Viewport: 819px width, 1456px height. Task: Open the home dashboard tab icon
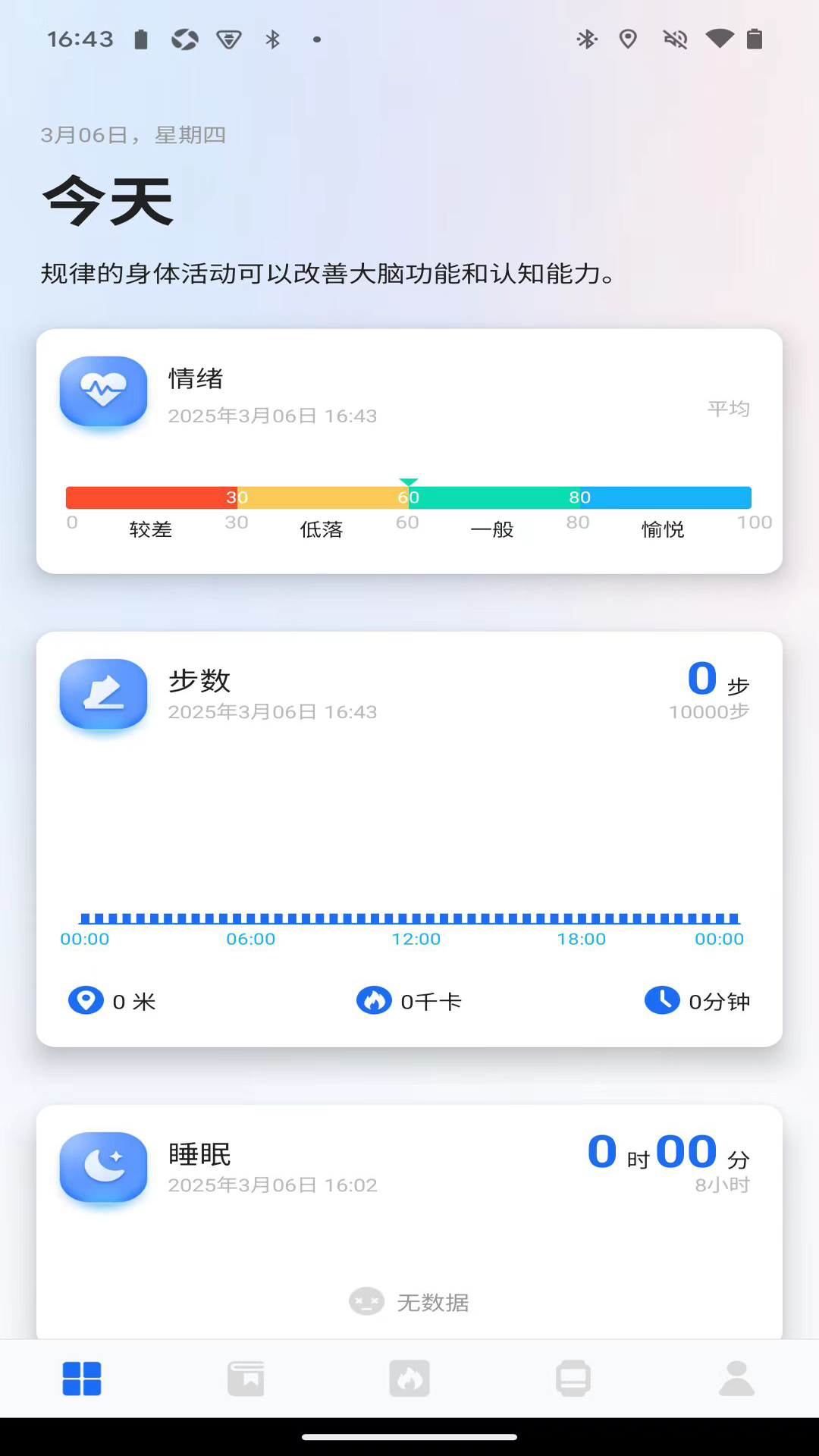[81, 1378]
